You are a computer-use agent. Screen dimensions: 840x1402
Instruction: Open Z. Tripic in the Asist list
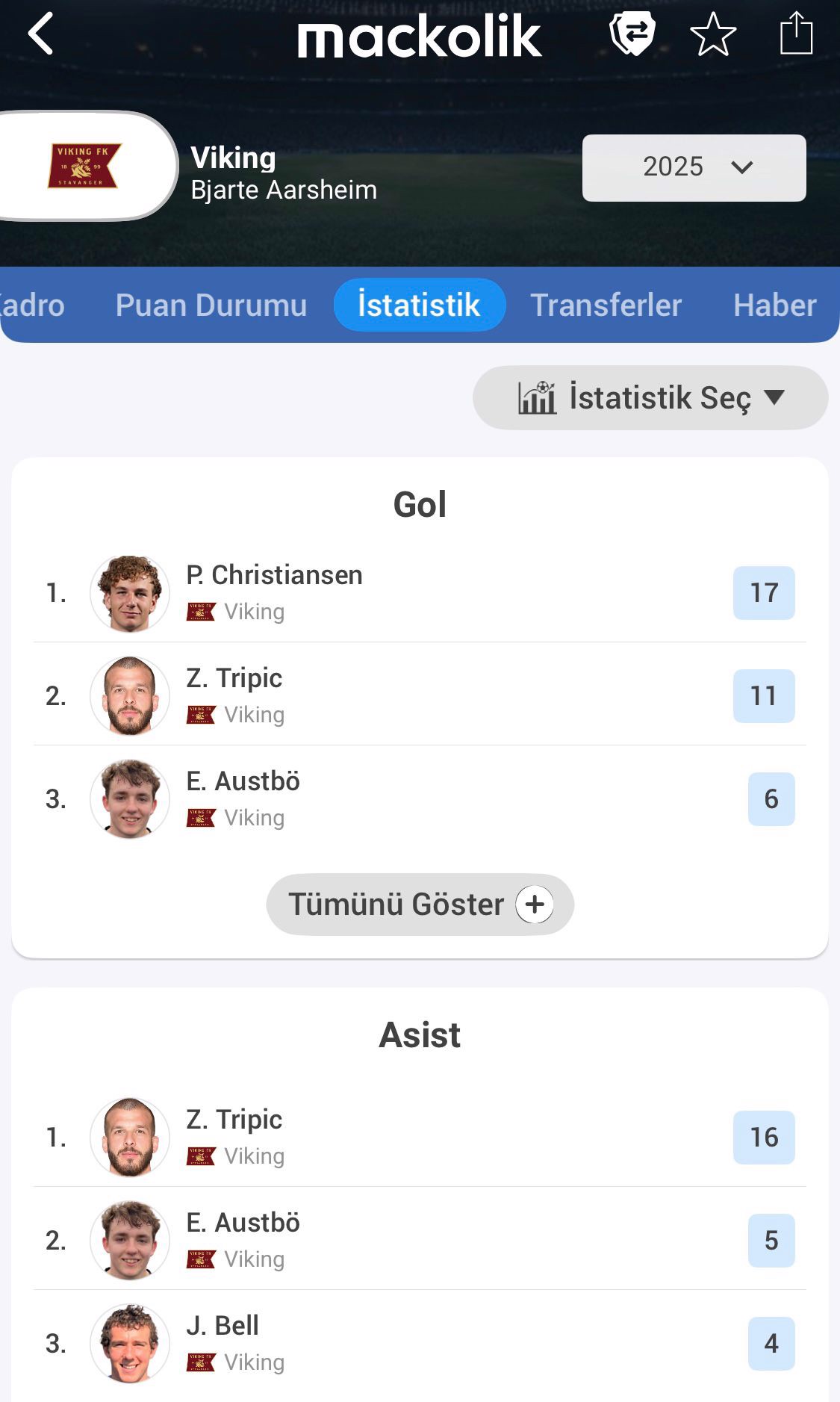tap(234, 1136)
